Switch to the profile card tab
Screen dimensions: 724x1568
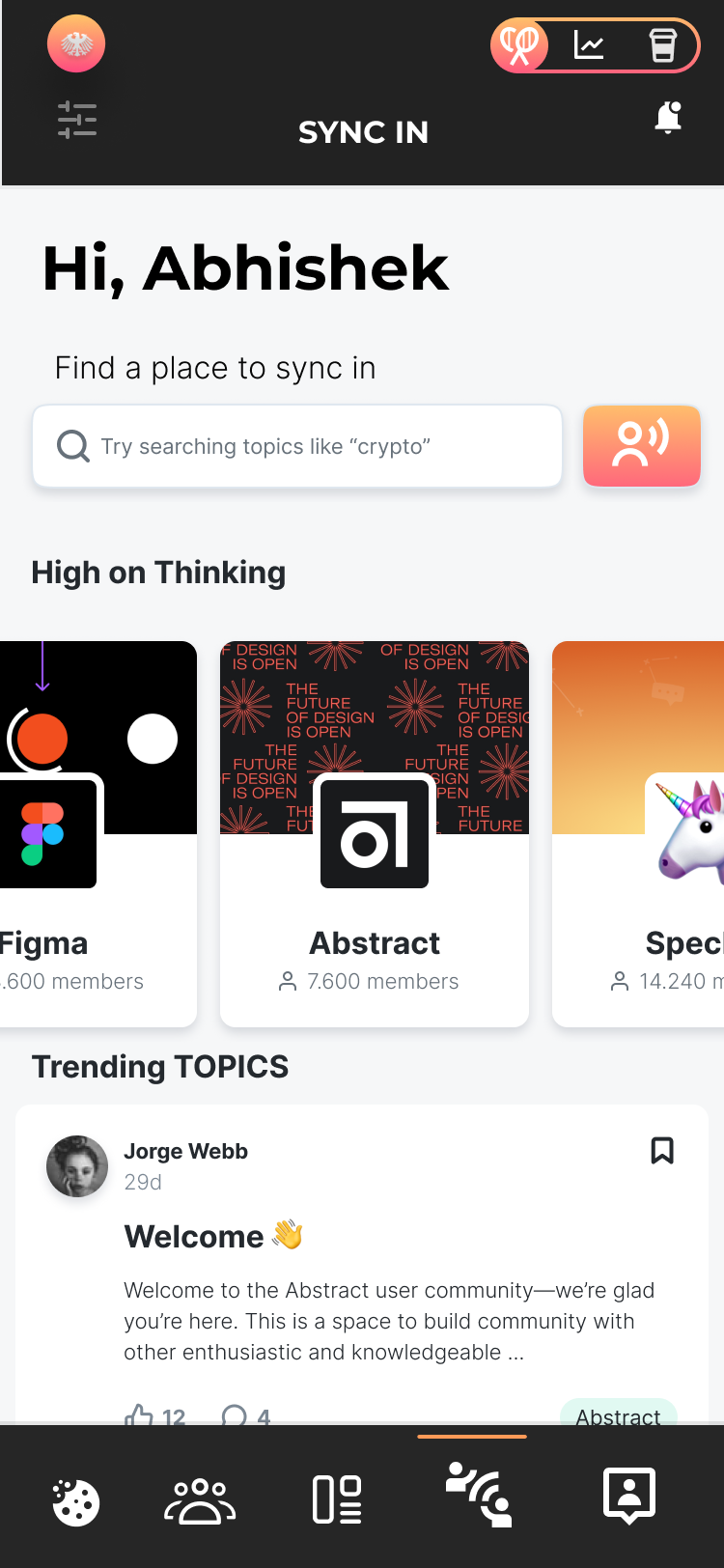pyautogui.click(x=629, y=1496)
